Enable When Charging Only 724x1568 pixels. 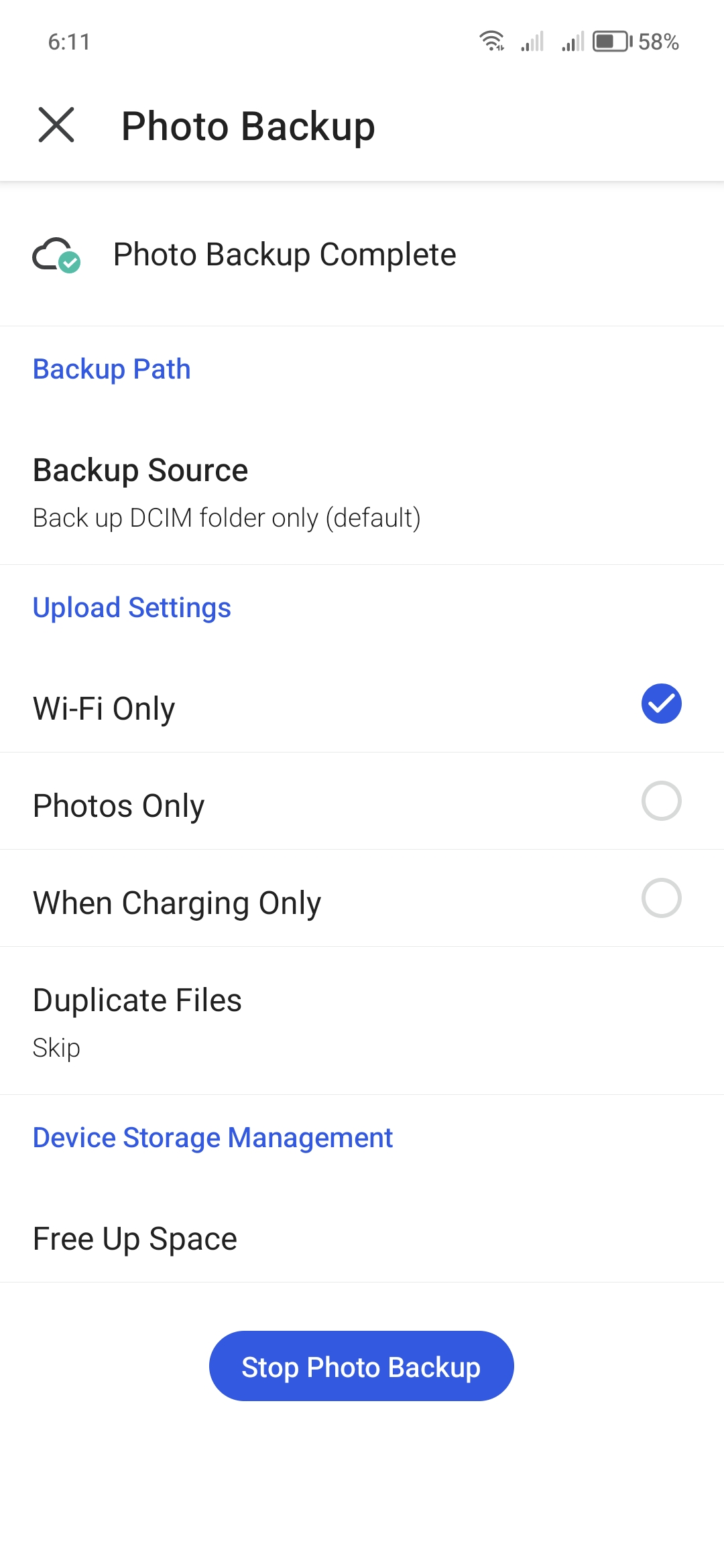pyautogui.click(x=661, y=899)
